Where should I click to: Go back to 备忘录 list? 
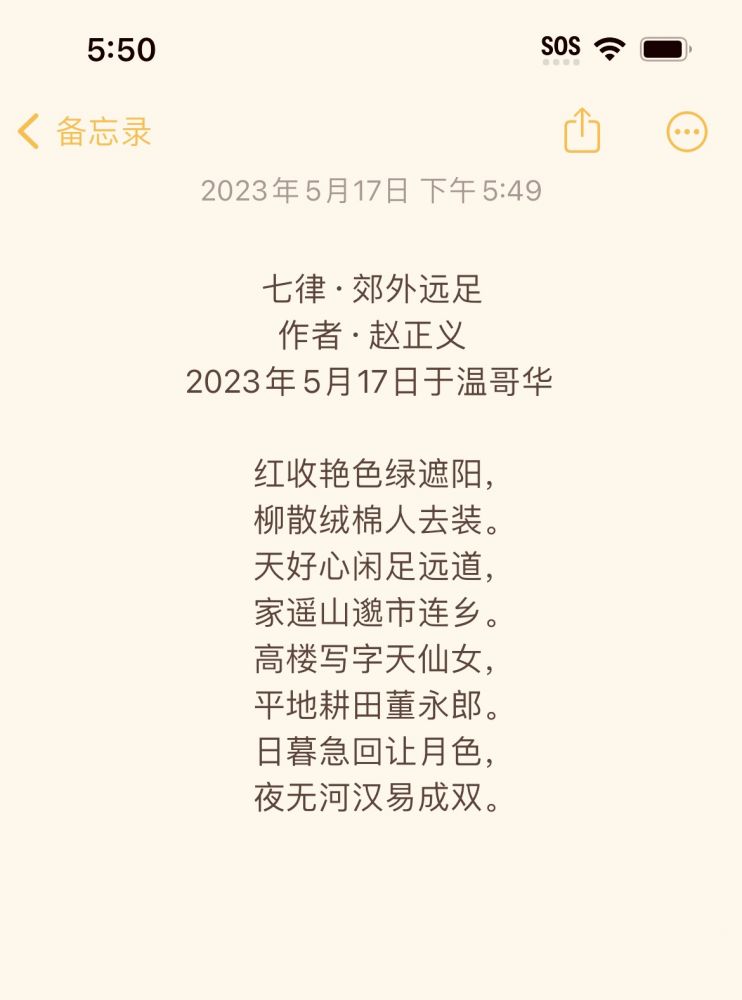click(x=85, y=132)
